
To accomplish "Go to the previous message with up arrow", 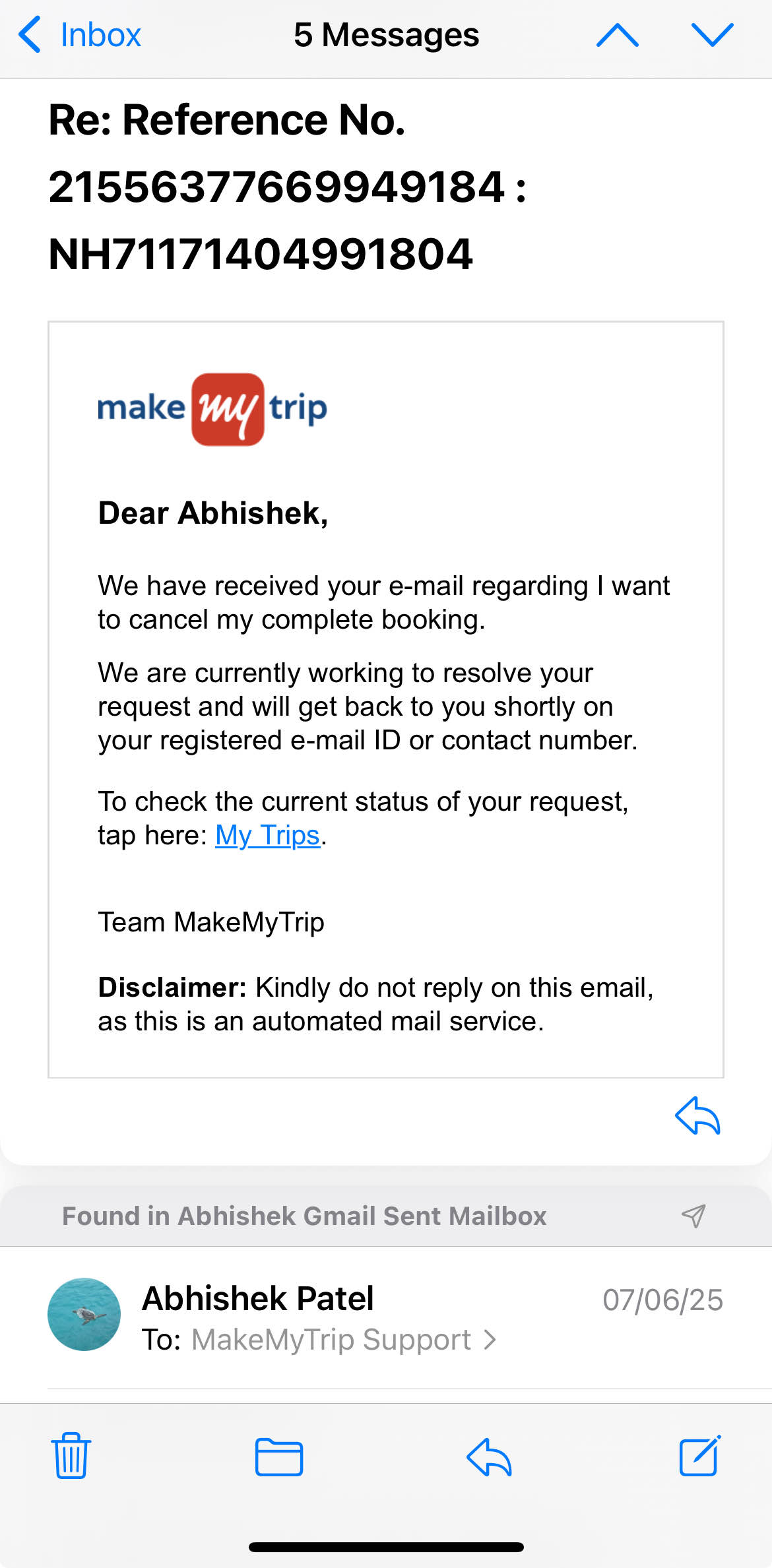I will coord(617,35).
